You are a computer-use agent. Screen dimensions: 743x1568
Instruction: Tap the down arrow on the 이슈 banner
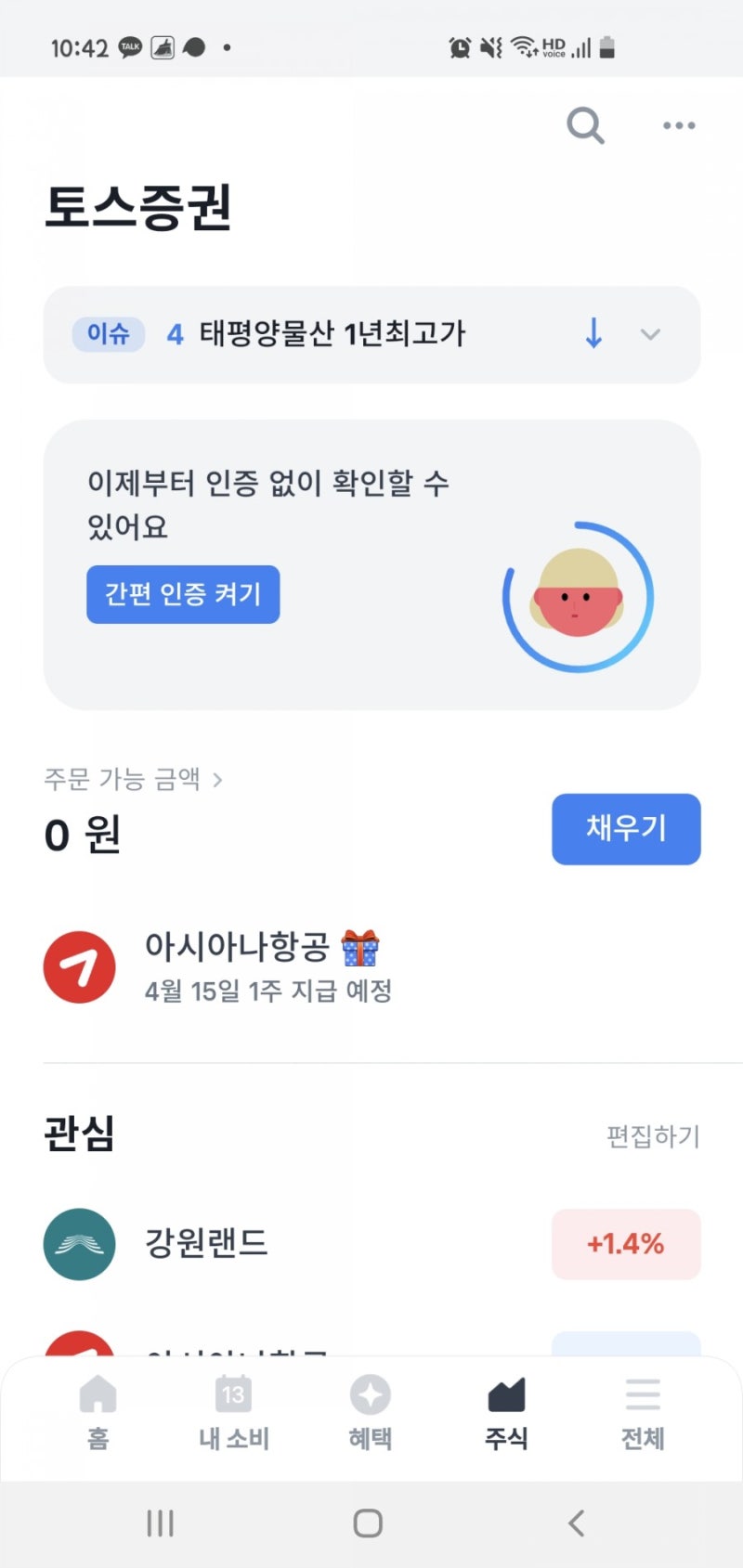(x=593, y=334)
